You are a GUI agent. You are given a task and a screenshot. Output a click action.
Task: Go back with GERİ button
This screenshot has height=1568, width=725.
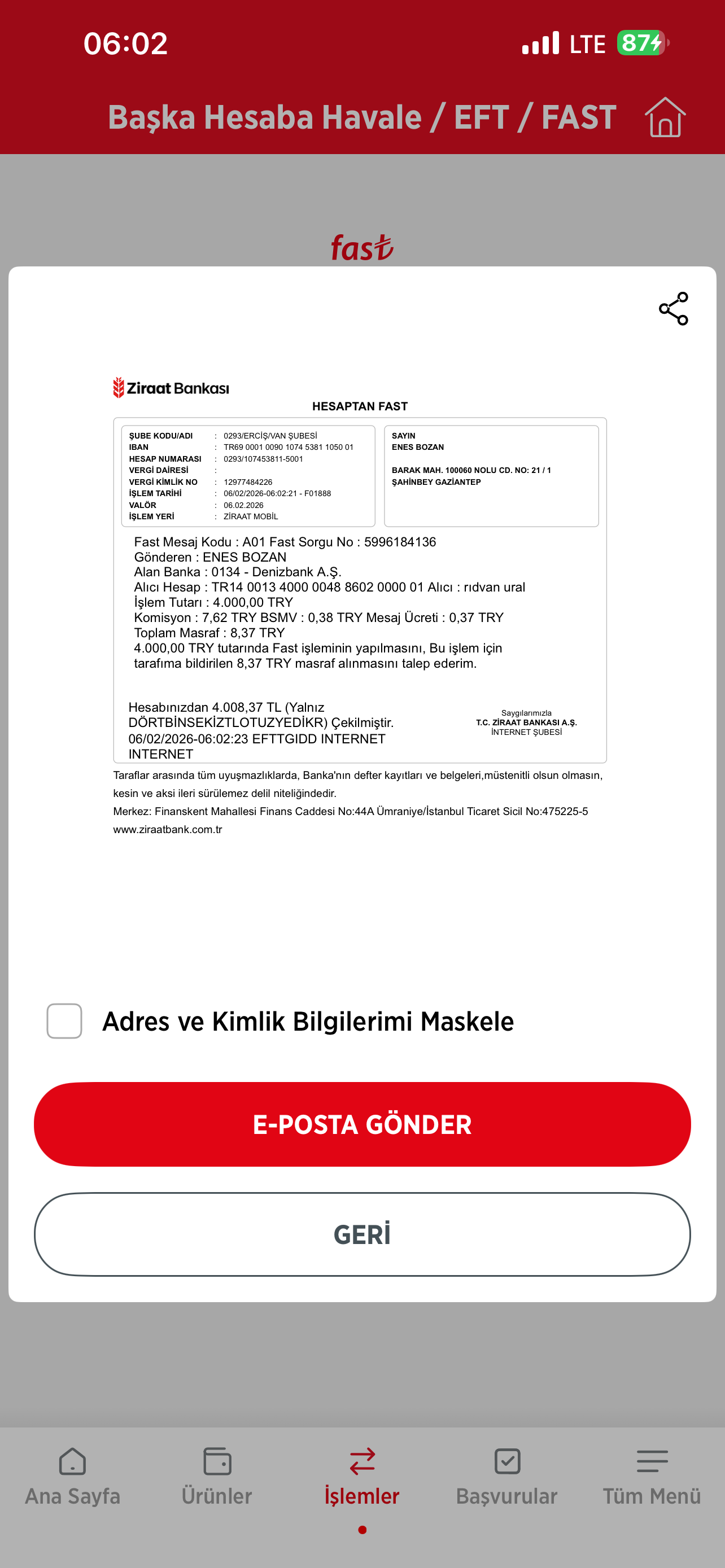[362, 1234]
